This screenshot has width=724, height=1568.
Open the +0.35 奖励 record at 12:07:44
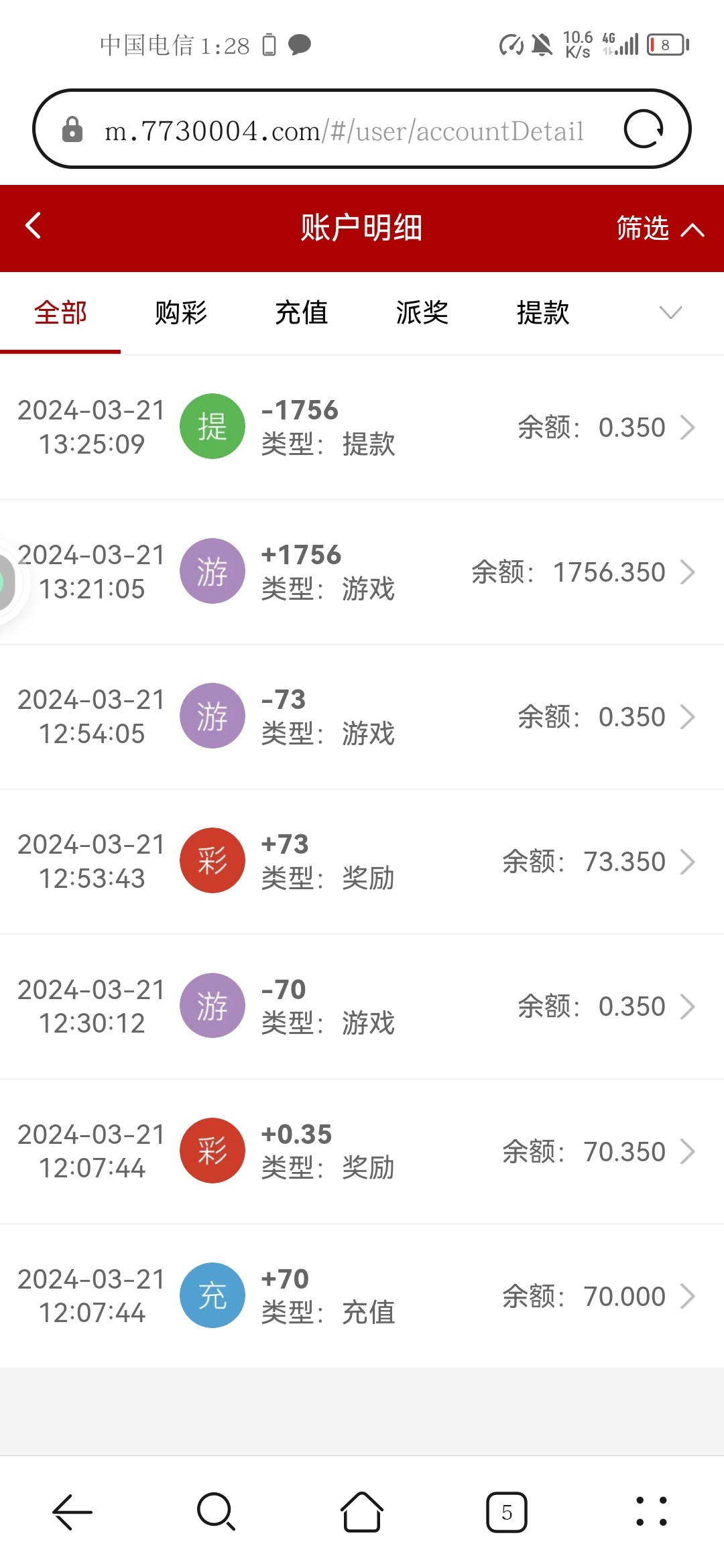[x=362, y=1151]
